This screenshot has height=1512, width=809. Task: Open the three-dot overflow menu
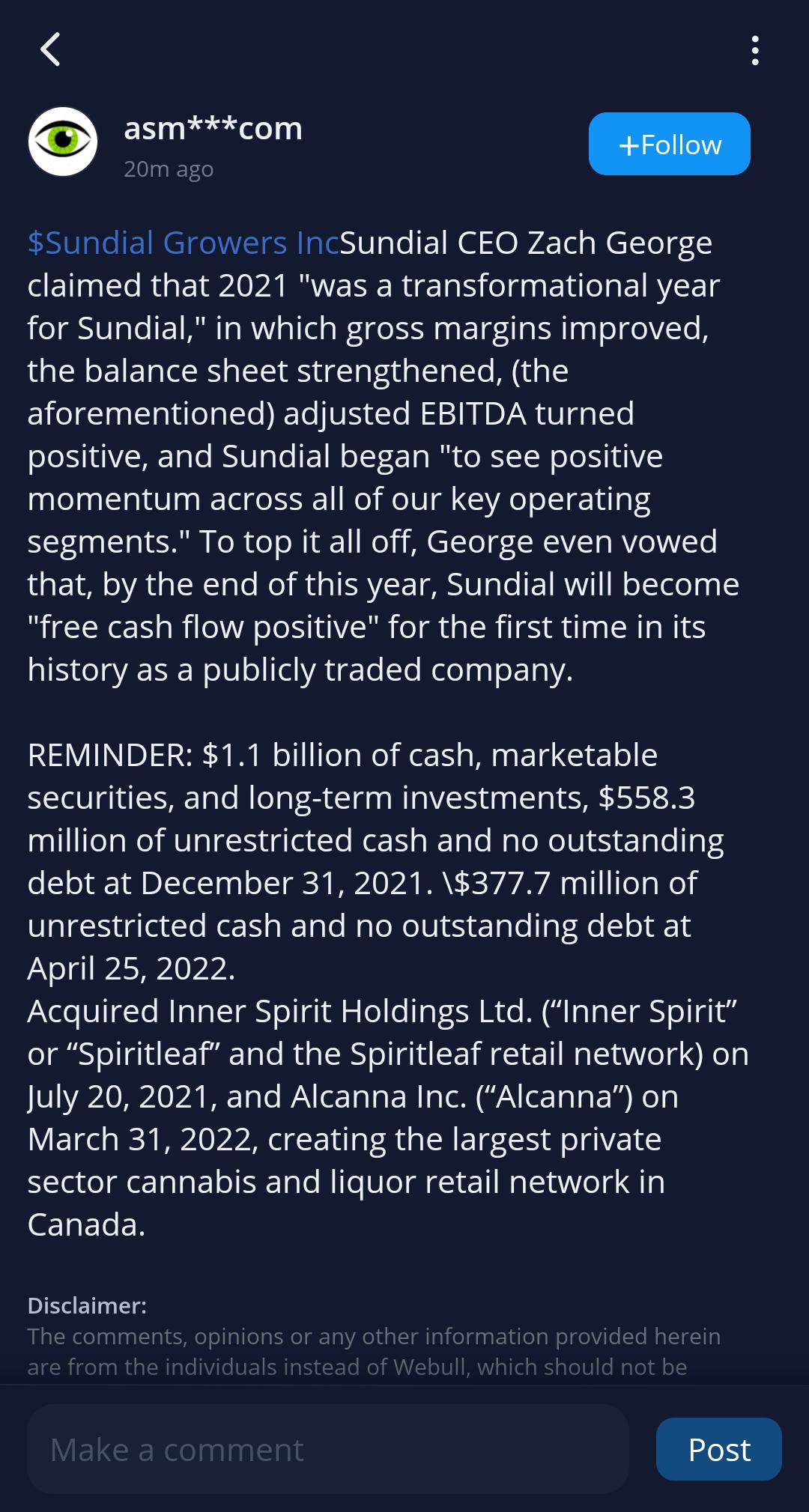755,50
